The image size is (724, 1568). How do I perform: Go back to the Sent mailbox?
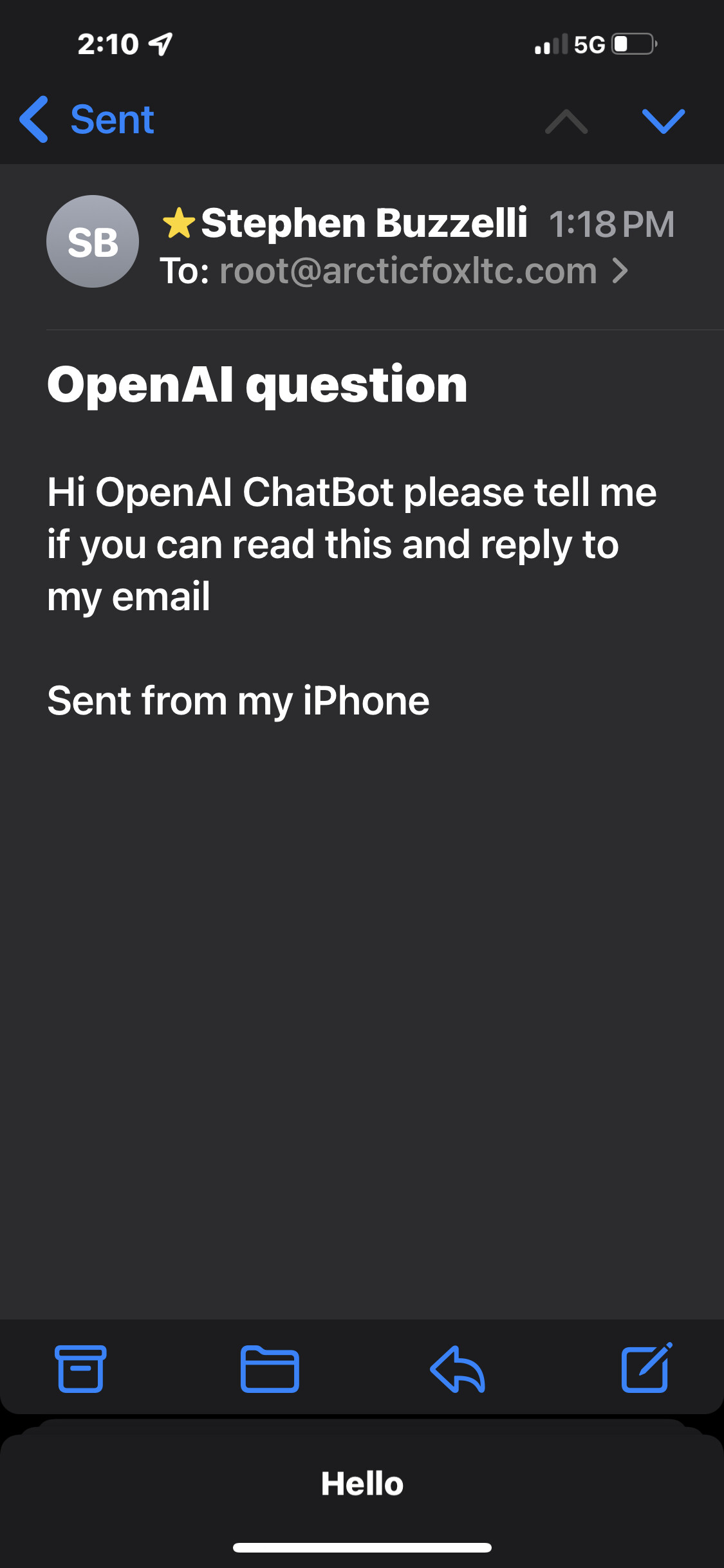click(x=87, y=120)
